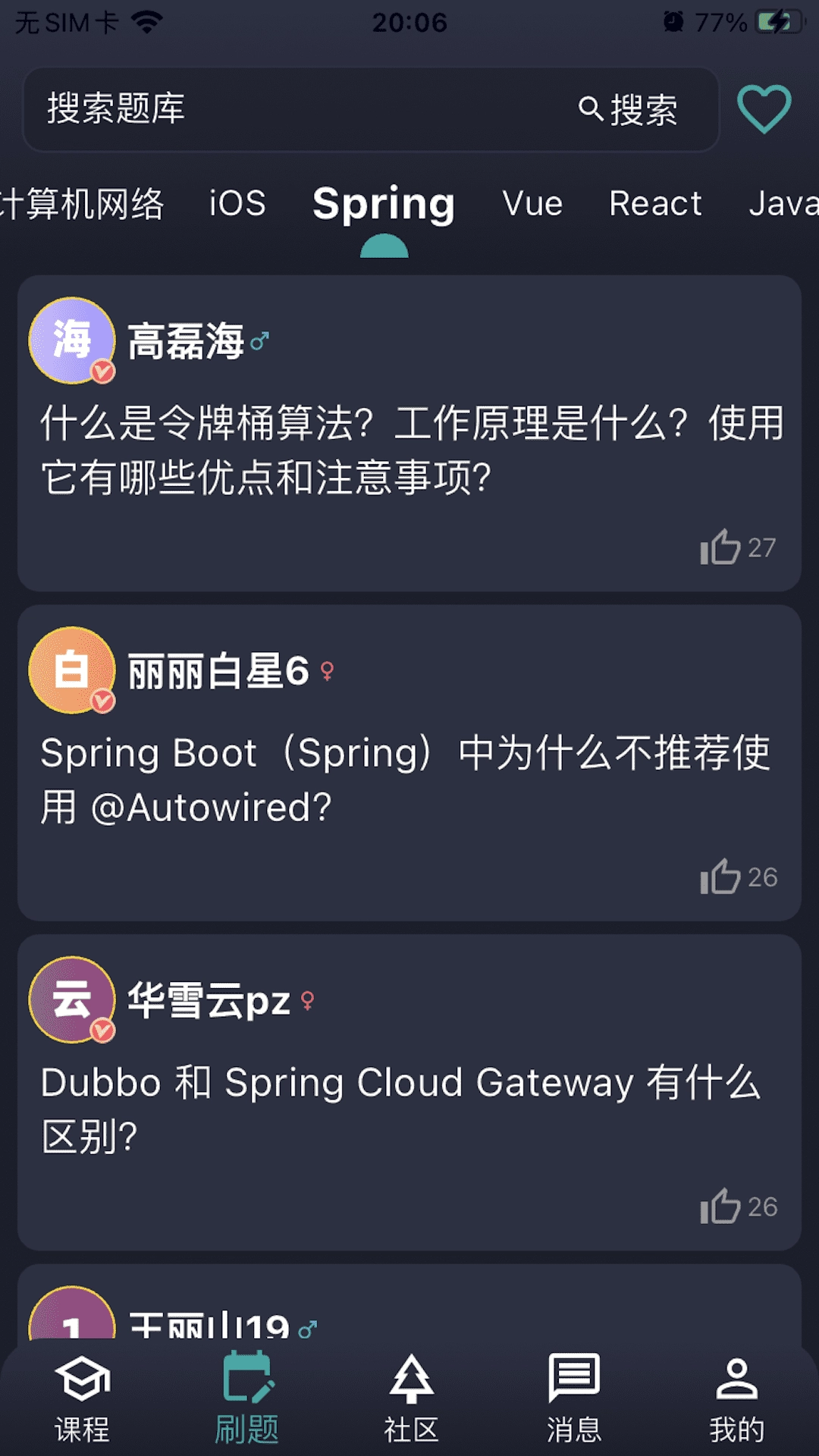Select the React category tab
This screenshot has height=1456, width=819.
pyautogui.click(x=654, y=203)
